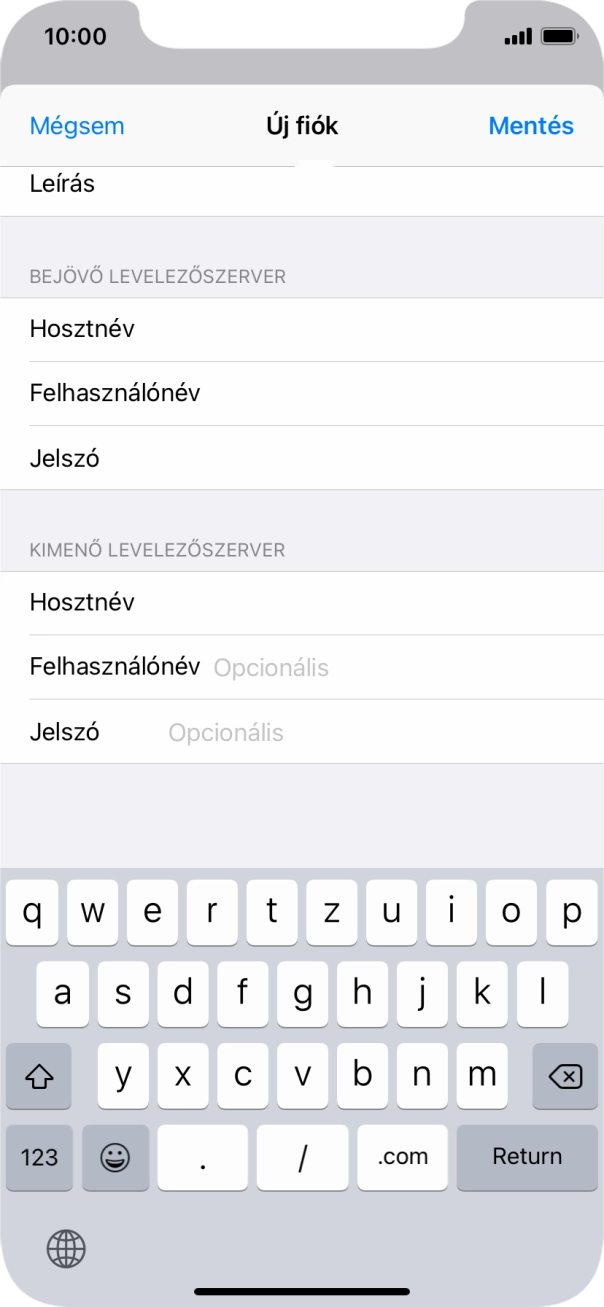Open the emoji keyboard
This screenshot has width=604, height=1307.
115,1157
